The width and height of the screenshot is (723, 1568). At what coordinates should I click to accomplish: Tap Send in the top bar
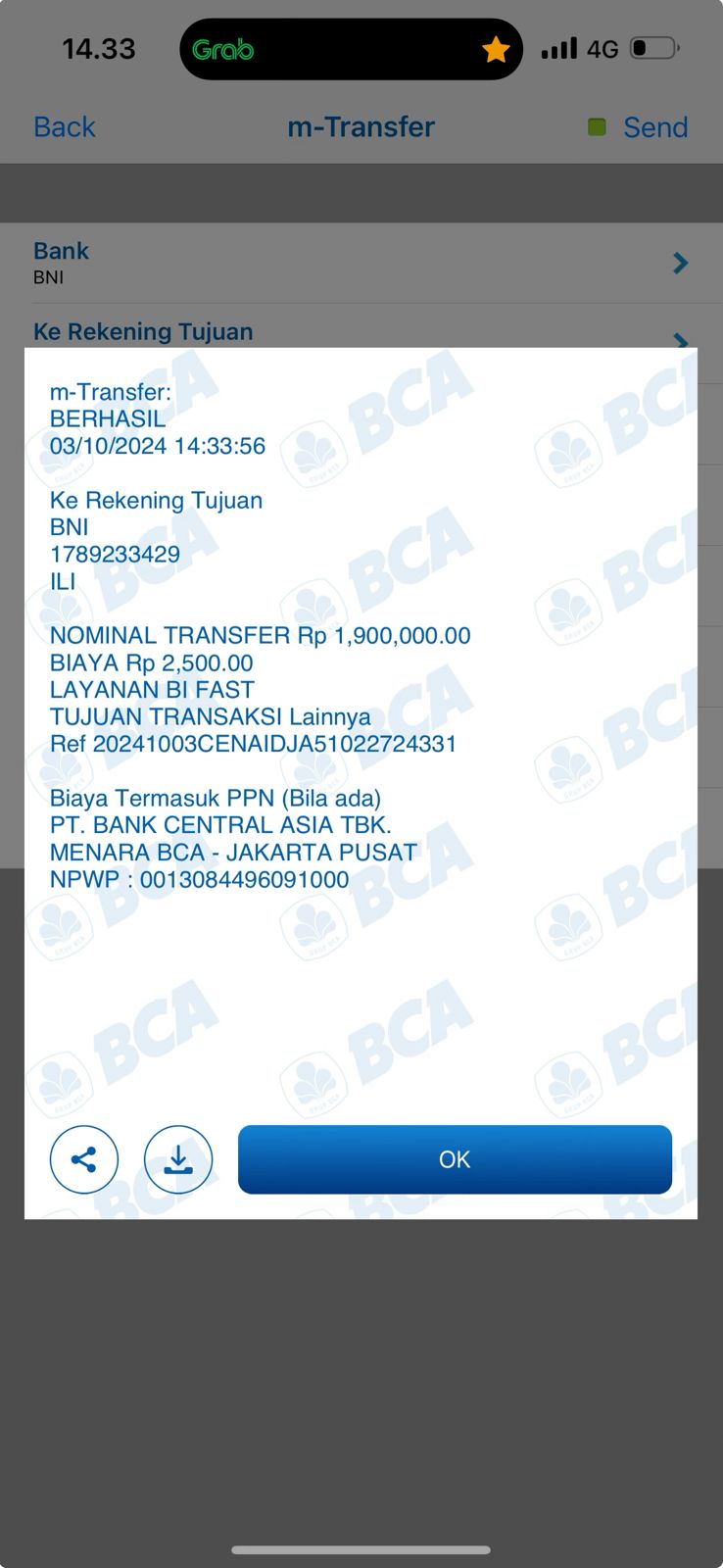pyautogui.click(x=654, y=127)
